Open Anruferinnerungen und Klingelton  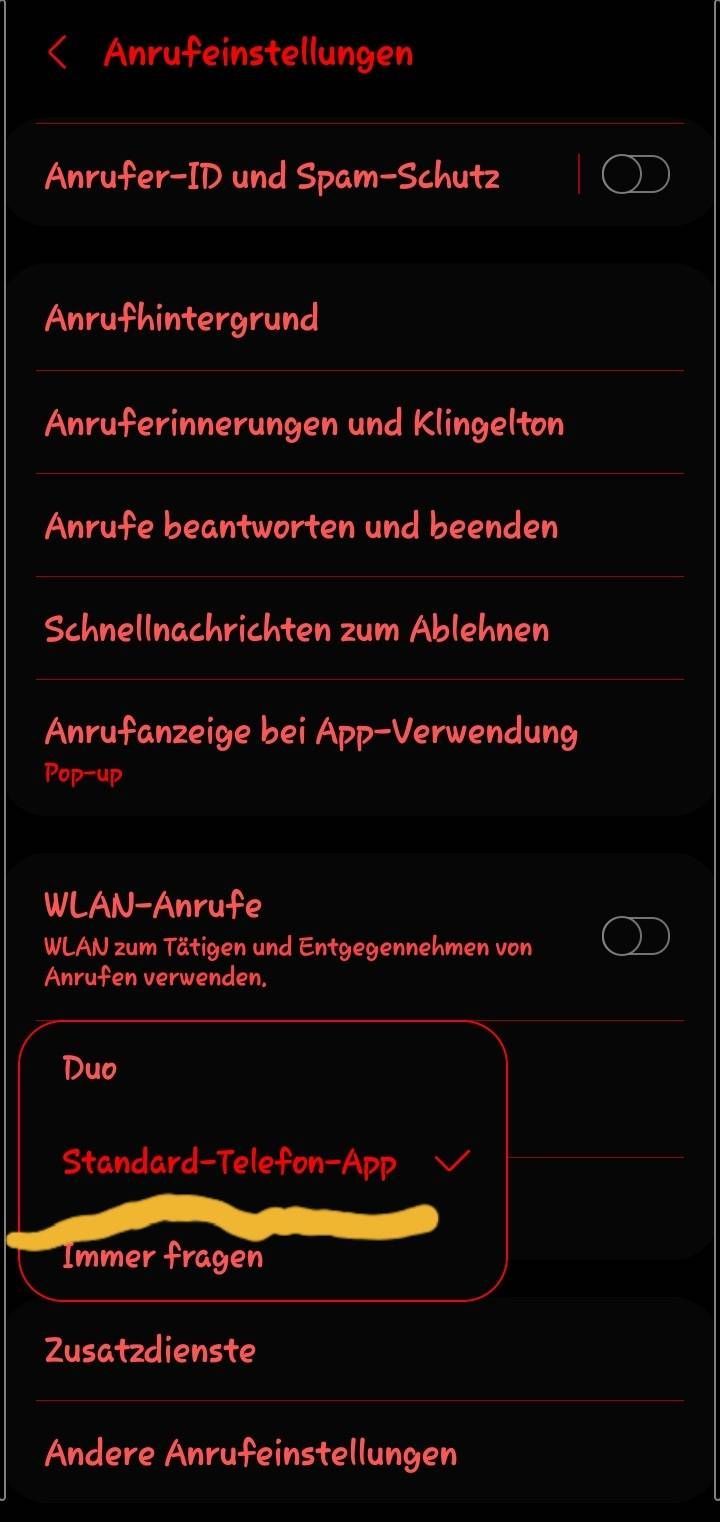[x=304, y=423]
